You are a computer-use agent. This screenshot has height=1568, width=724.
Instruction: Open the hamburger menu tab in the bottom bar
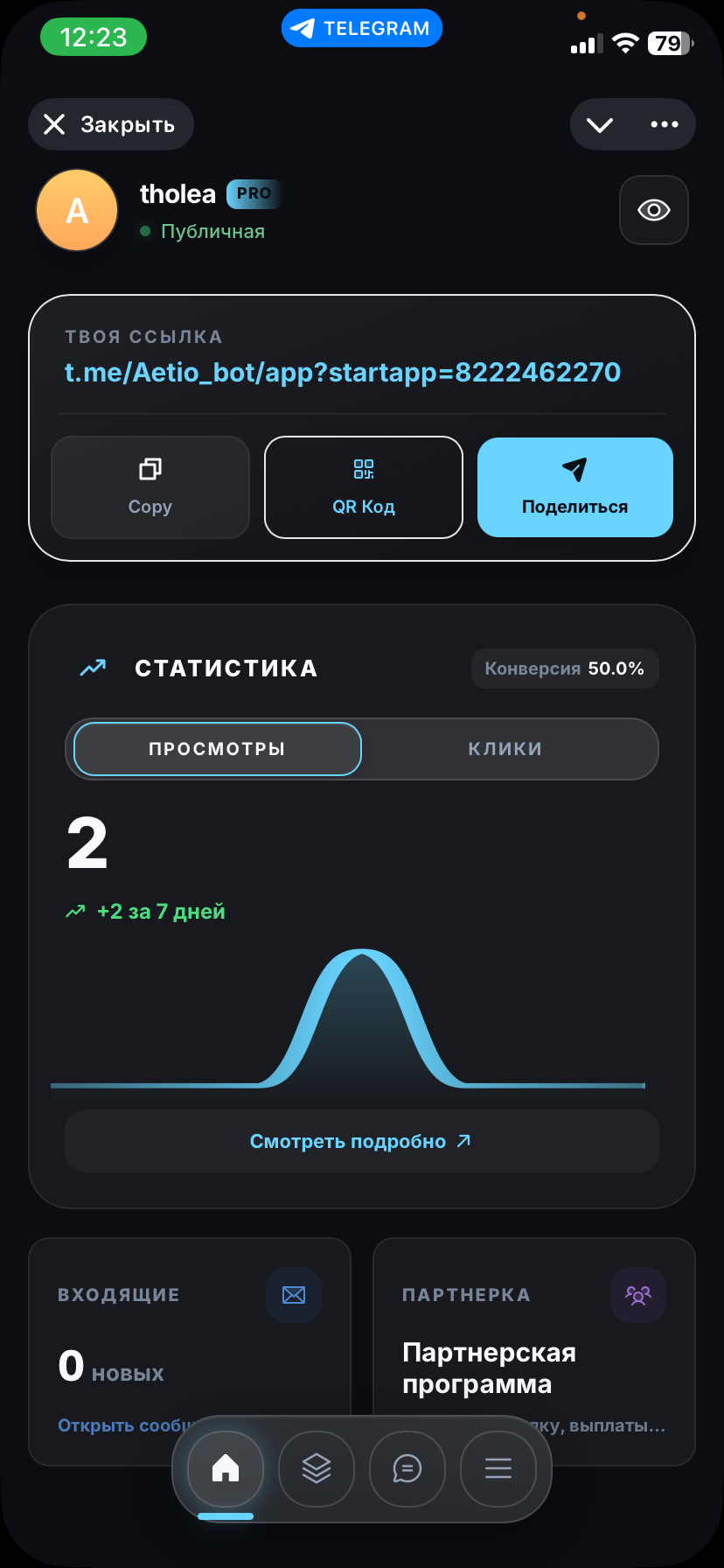coord(498,1469)
